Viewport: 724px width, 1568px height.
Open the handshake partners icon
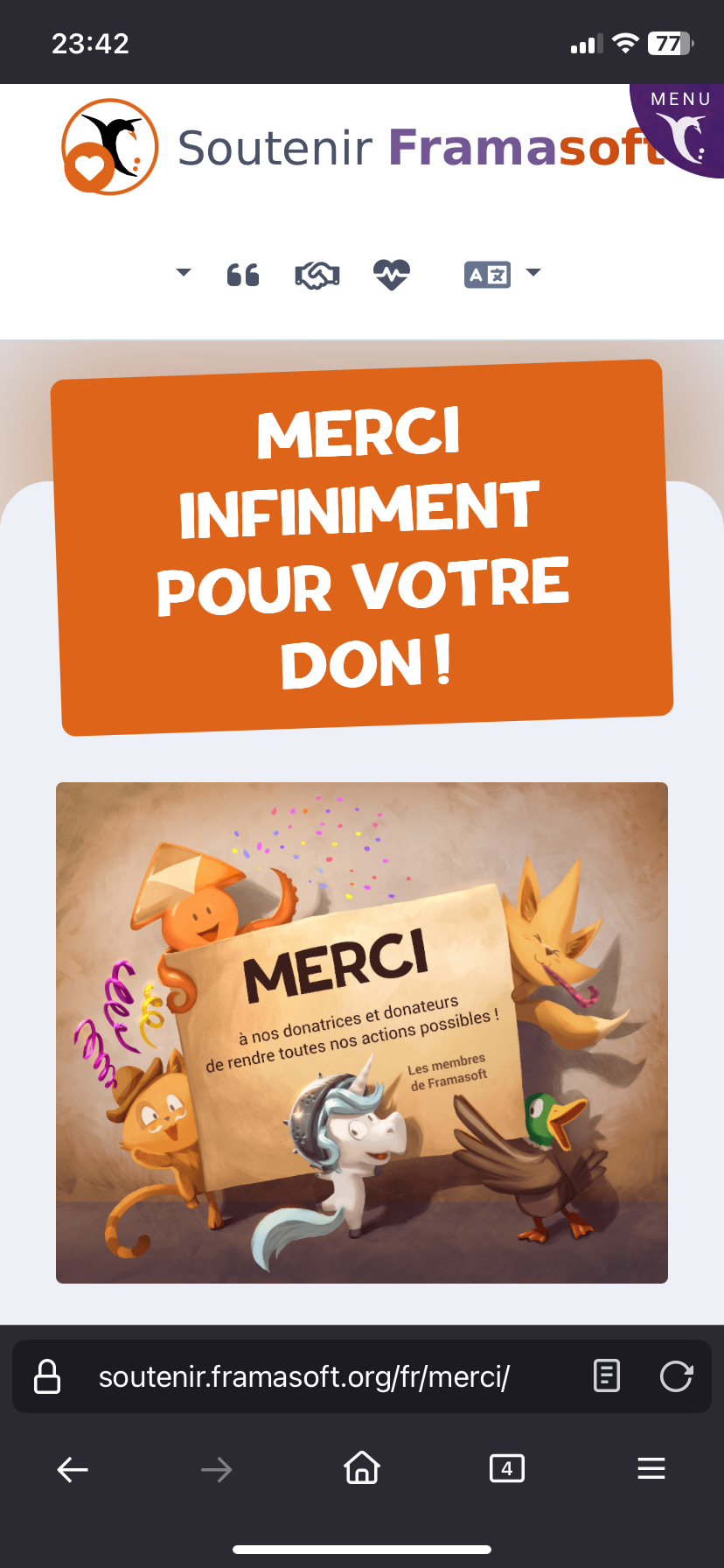point(317,275)
